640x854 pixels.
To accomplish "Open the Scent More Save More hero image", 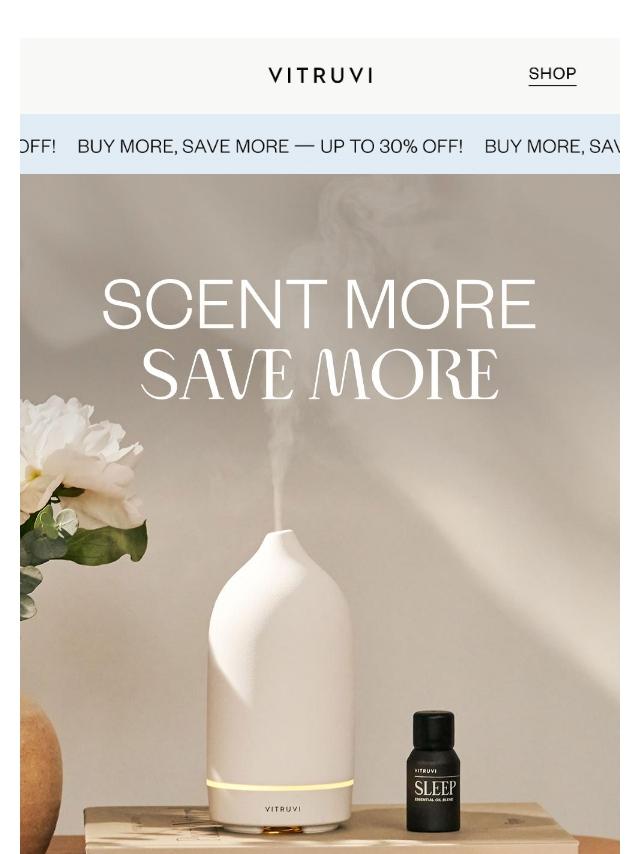I will (x=320, y=514).
